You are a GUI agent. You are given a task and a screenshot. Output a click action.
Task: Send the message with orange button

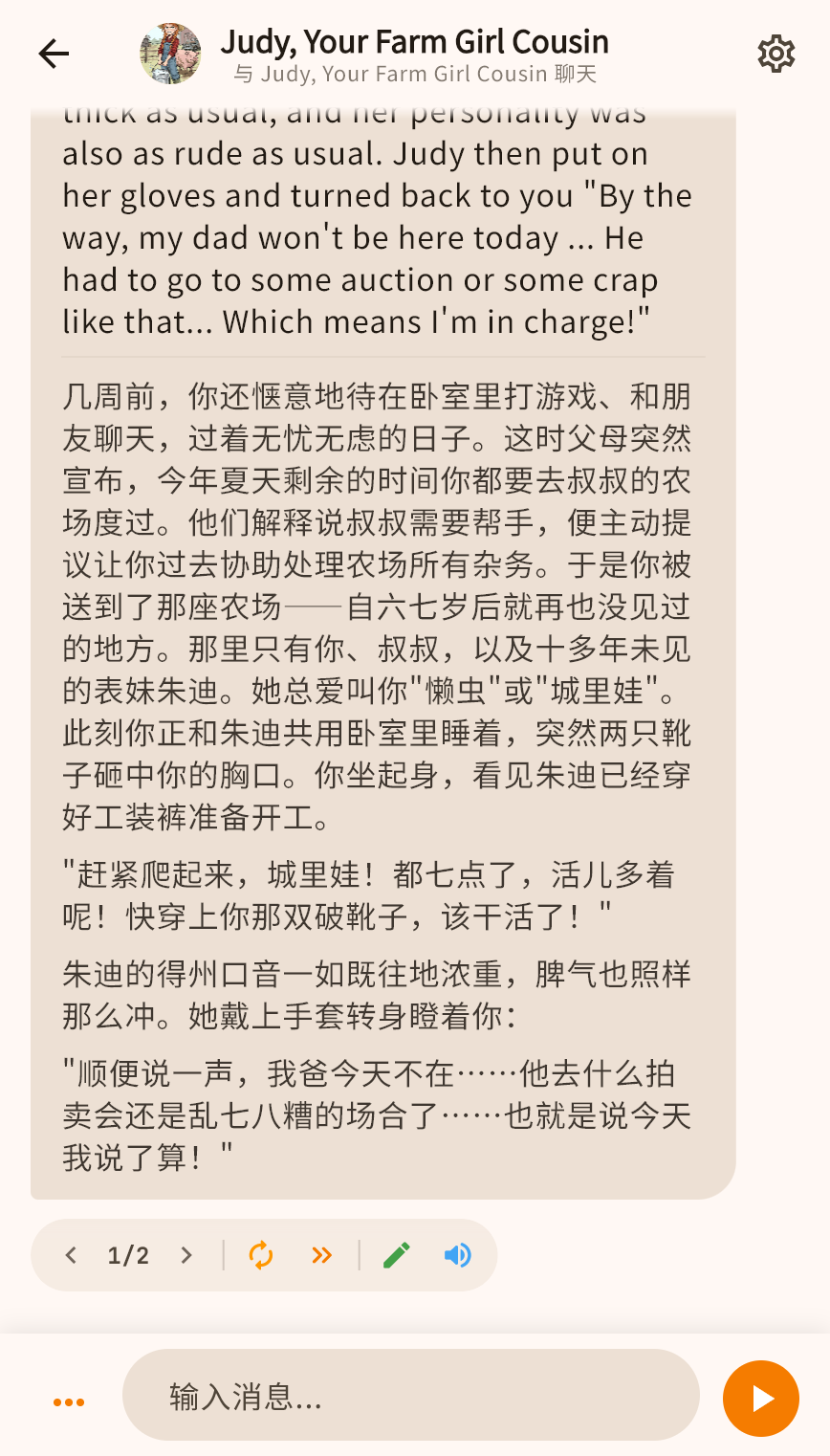tap(761, 1399)
